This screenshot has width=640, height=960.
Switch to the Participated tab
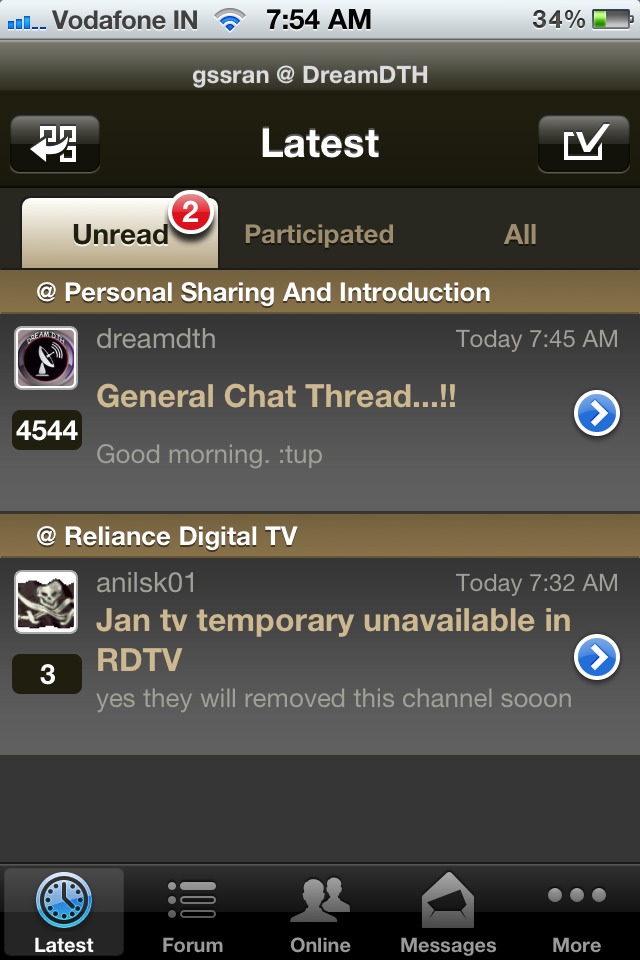(x=319, y=234)
